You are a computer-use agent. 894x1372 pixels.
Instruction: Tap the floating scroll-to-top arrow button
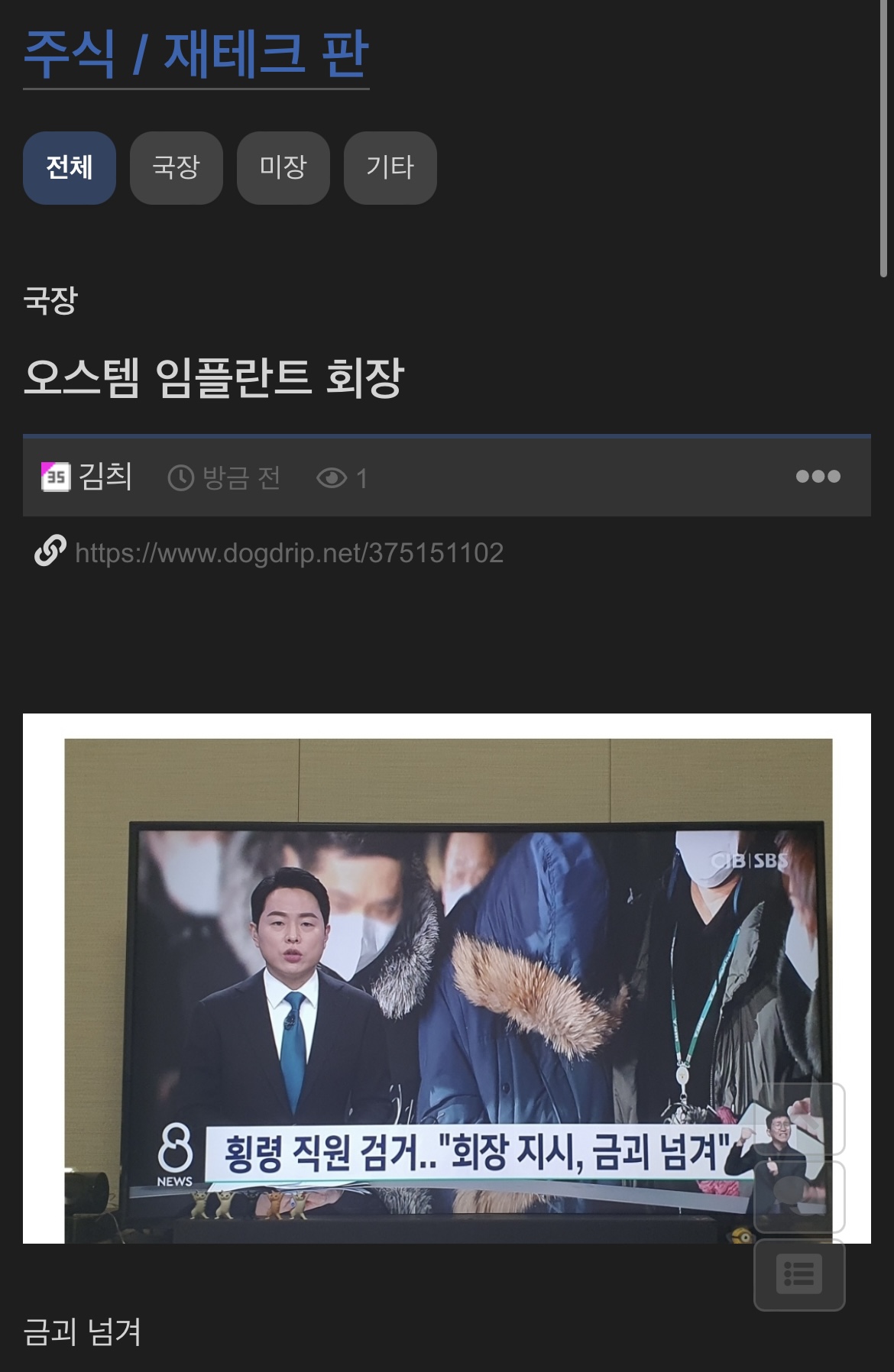tap(799, 1120)
